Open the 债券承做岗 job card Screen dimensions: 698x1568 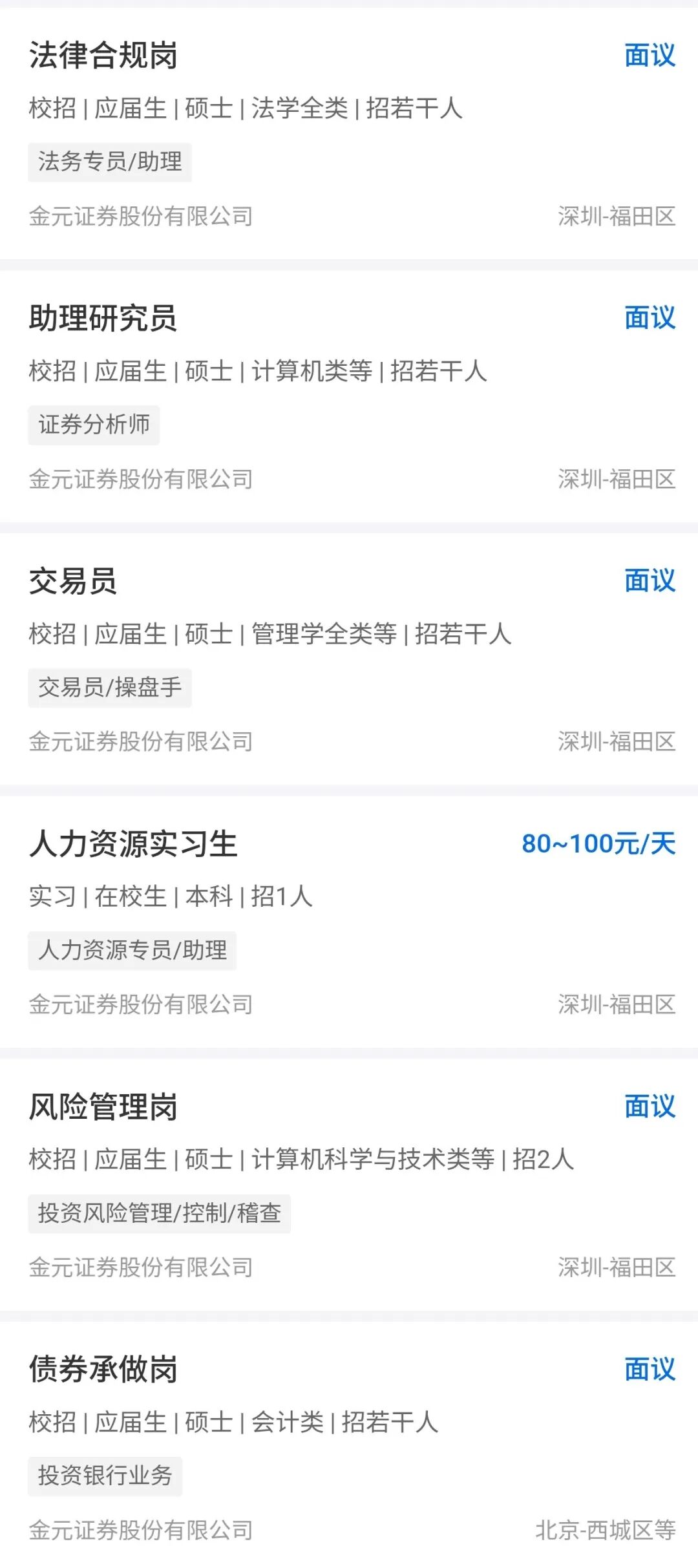point(349,1445)
